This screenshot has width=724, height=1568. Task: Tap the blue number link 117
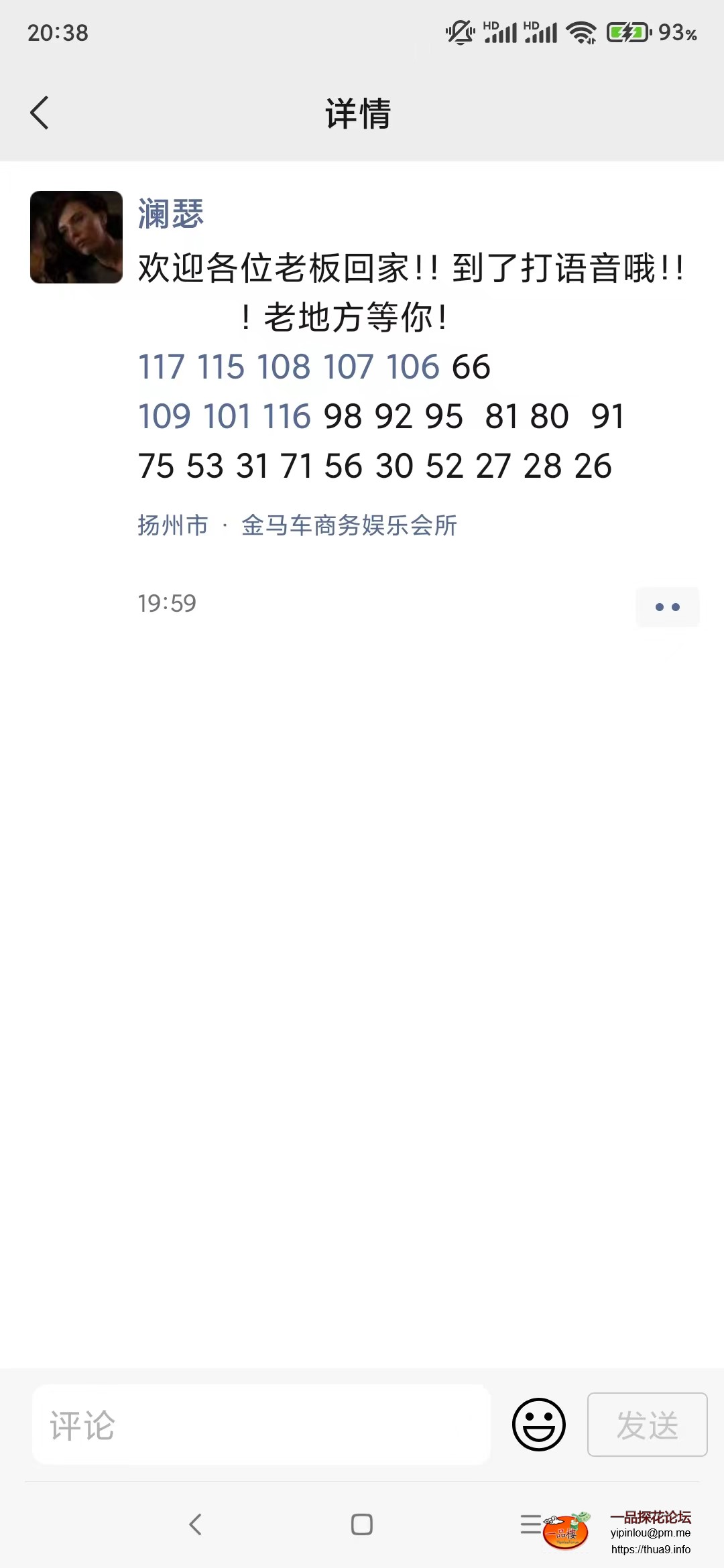click(161, 367)
